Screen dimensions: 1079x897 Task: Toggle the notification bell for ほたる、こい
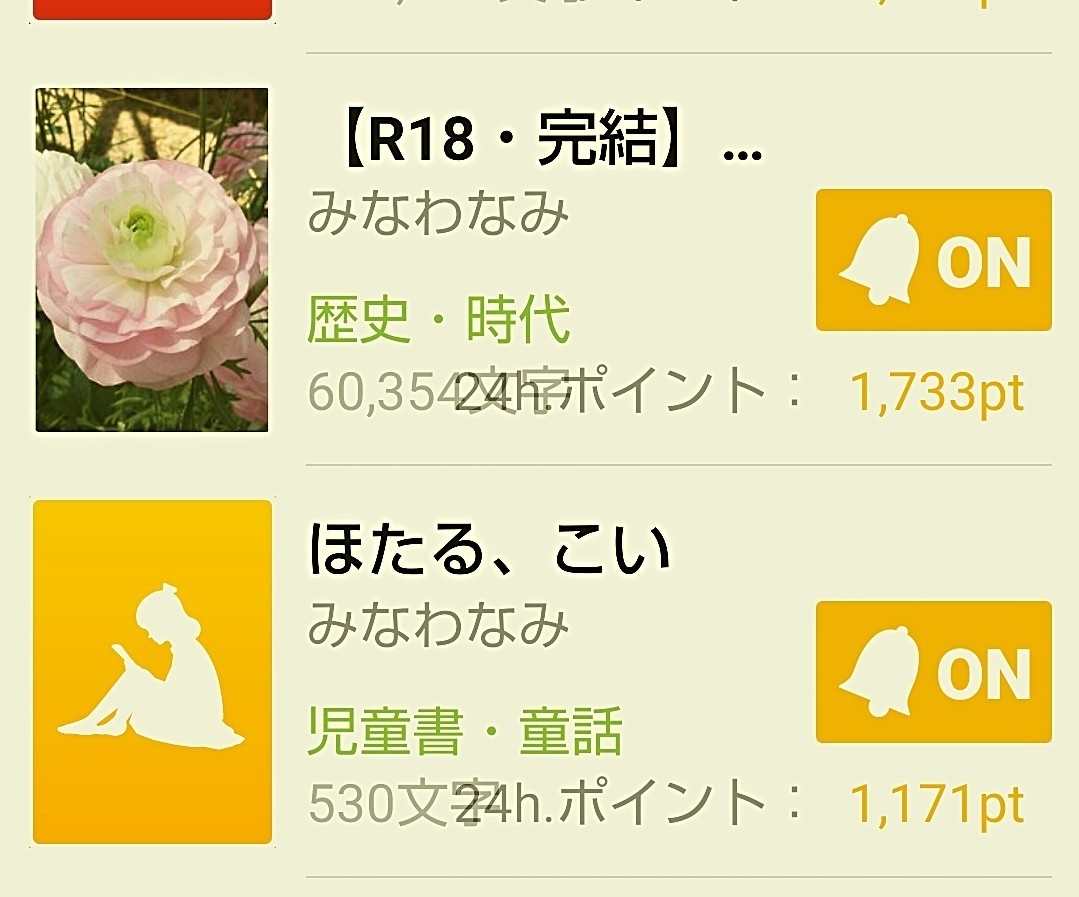pyautogui.click(x=933, y=672)
